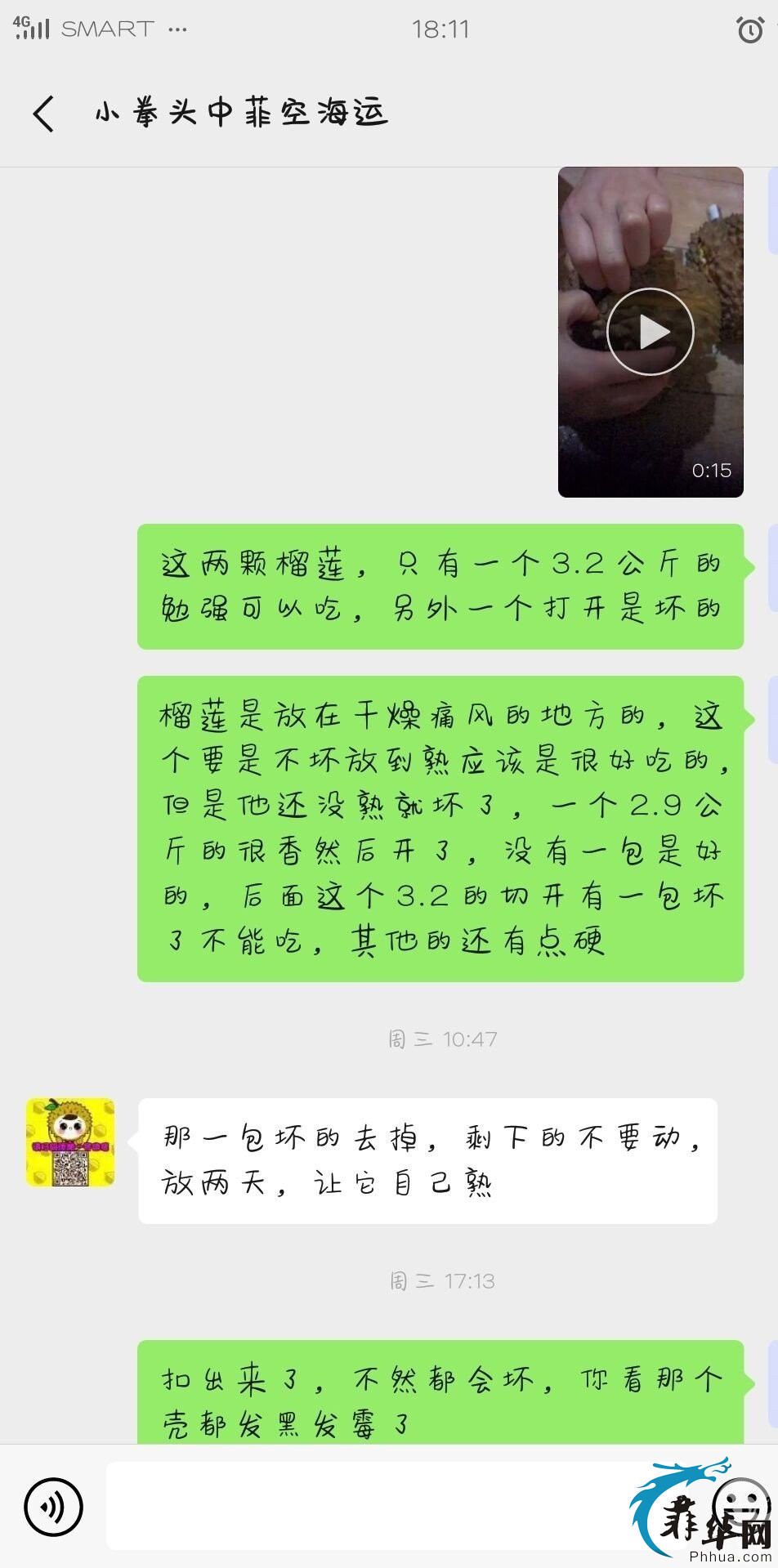Focus the message text field

pos(400,1506)
